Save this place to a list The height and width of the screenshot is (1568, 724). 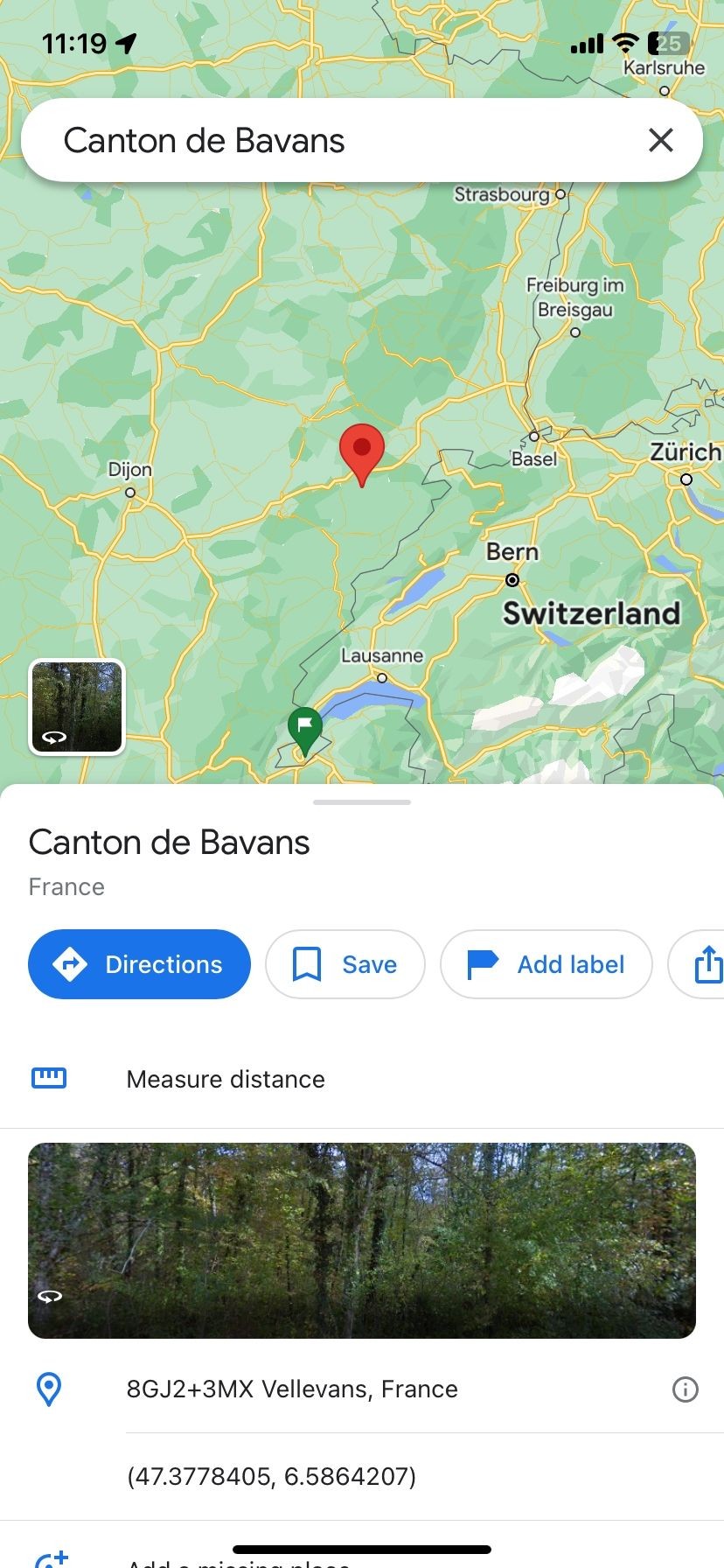[x=345, y=964]
